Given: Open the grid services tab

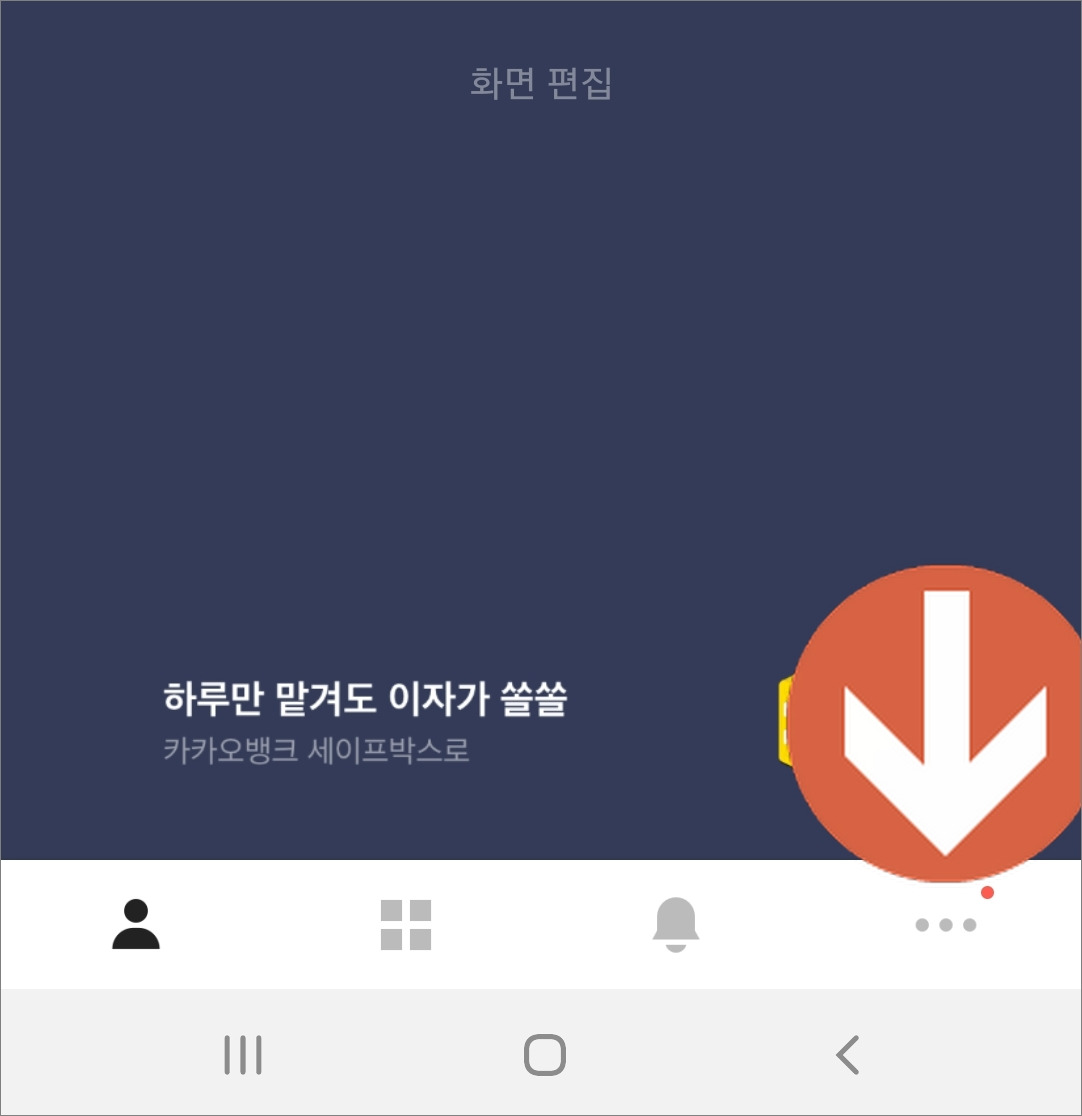Looking at the screenshot, I should pos(406,925).
